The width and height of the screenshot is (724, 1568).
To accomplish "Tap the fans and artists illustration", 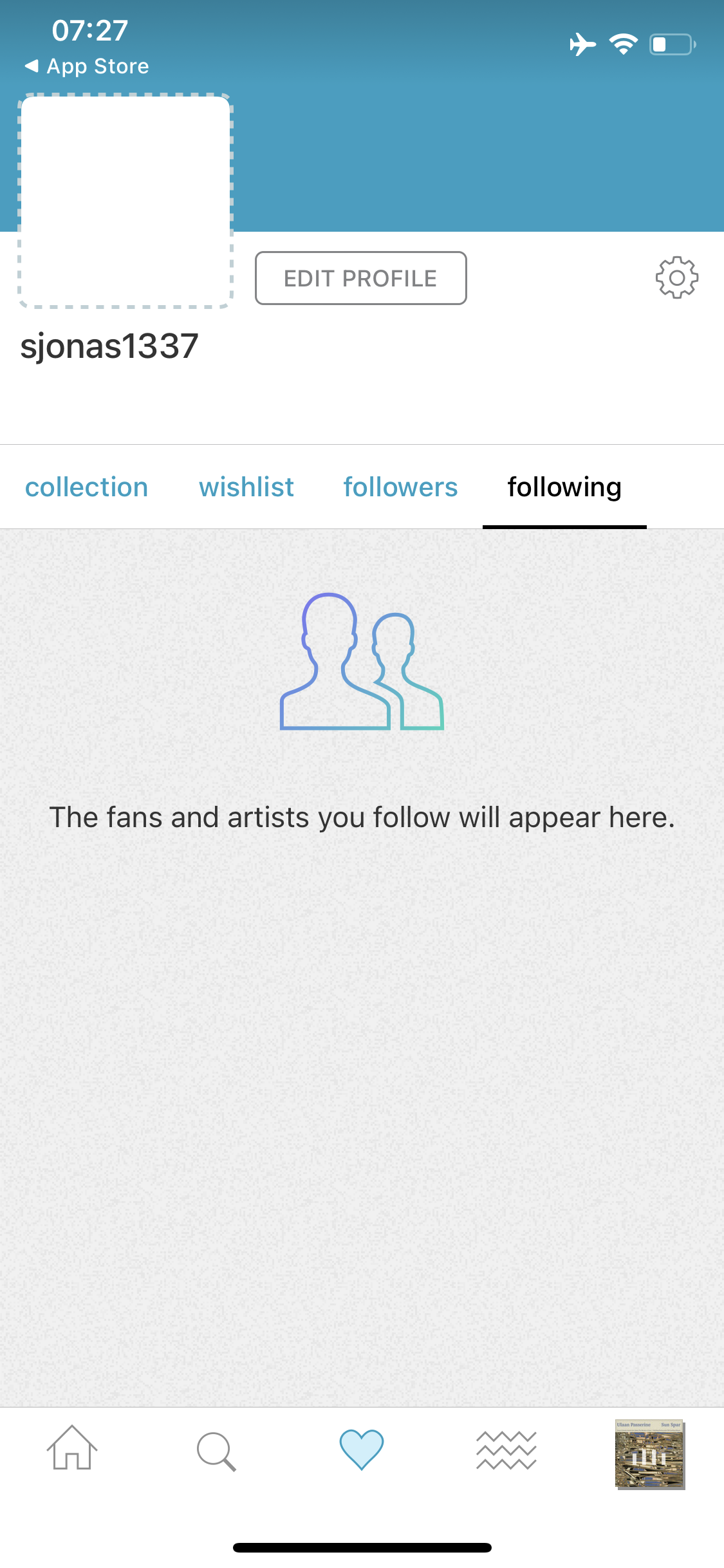I will click(362, 663).
